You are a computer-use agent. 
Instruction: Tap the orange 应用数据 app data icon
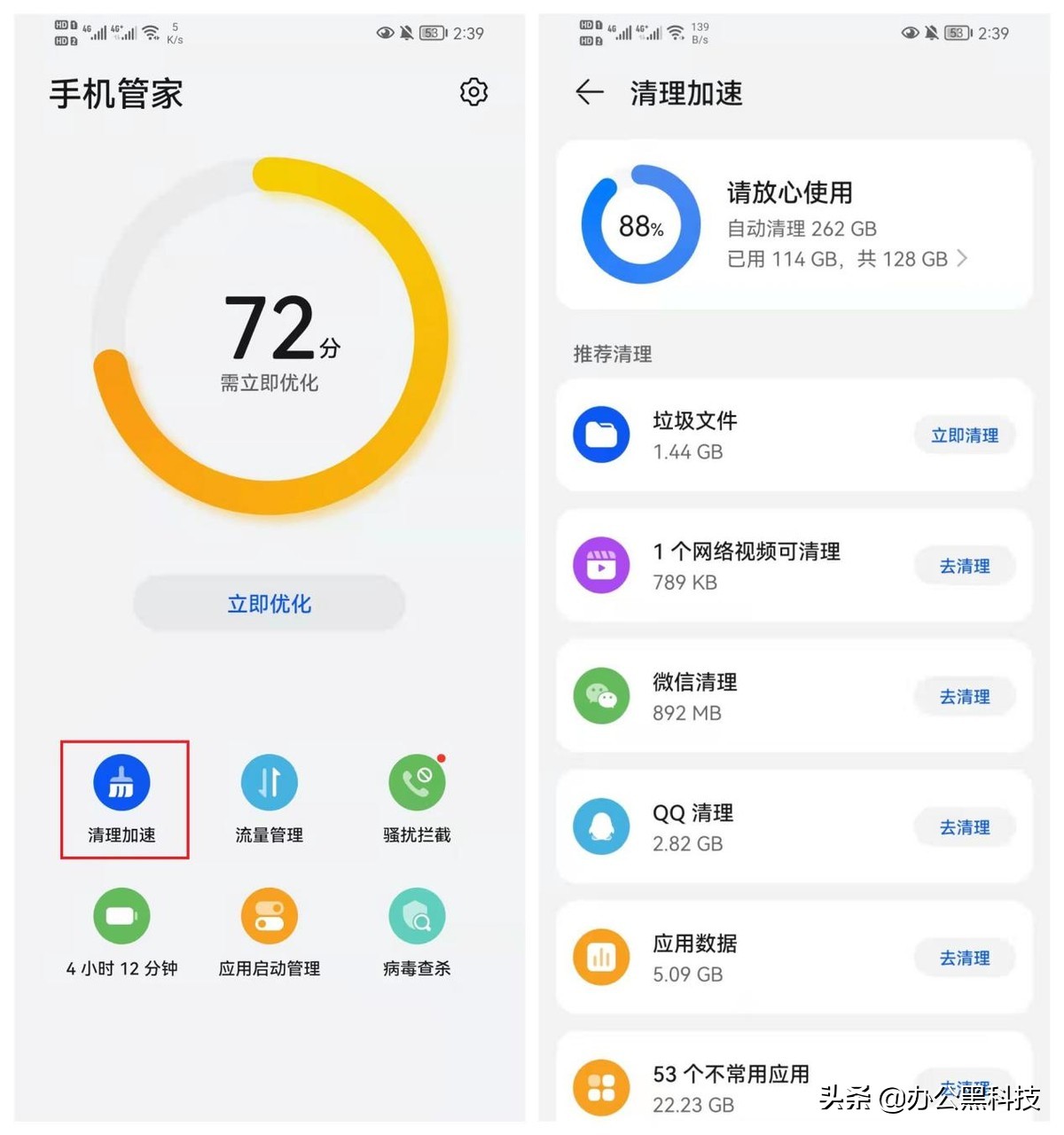[601, 957]
